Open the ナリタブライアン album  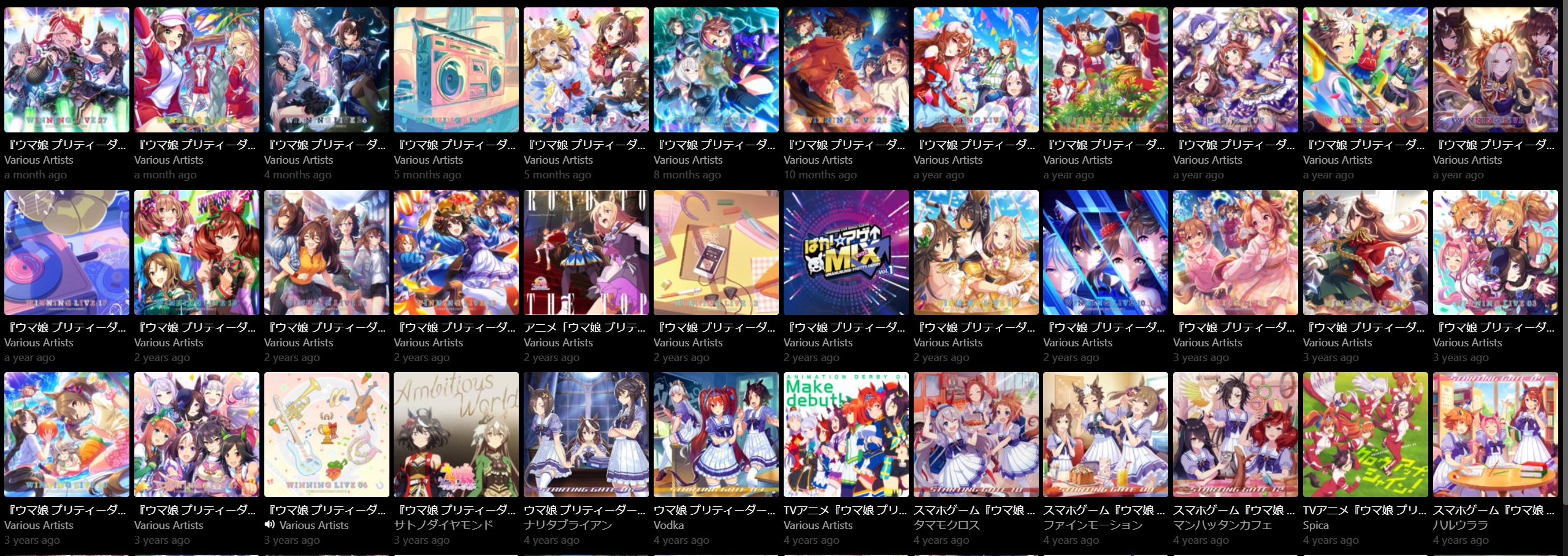pos(586,435)
